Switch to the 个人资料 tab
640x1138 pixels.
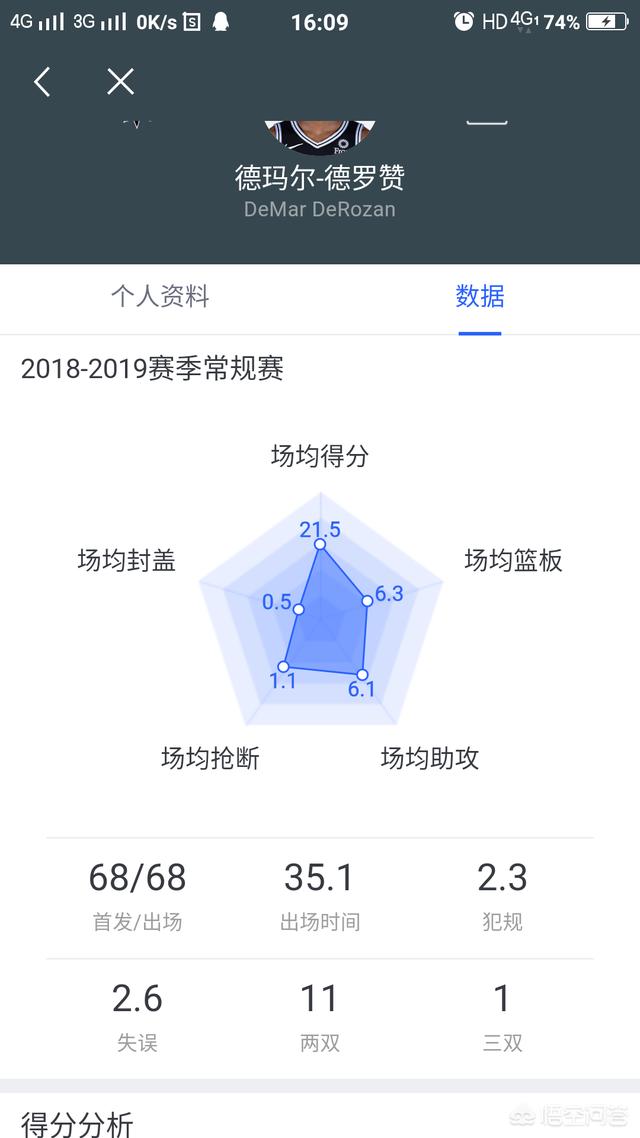pyautogui.click(x=160, y=297)
